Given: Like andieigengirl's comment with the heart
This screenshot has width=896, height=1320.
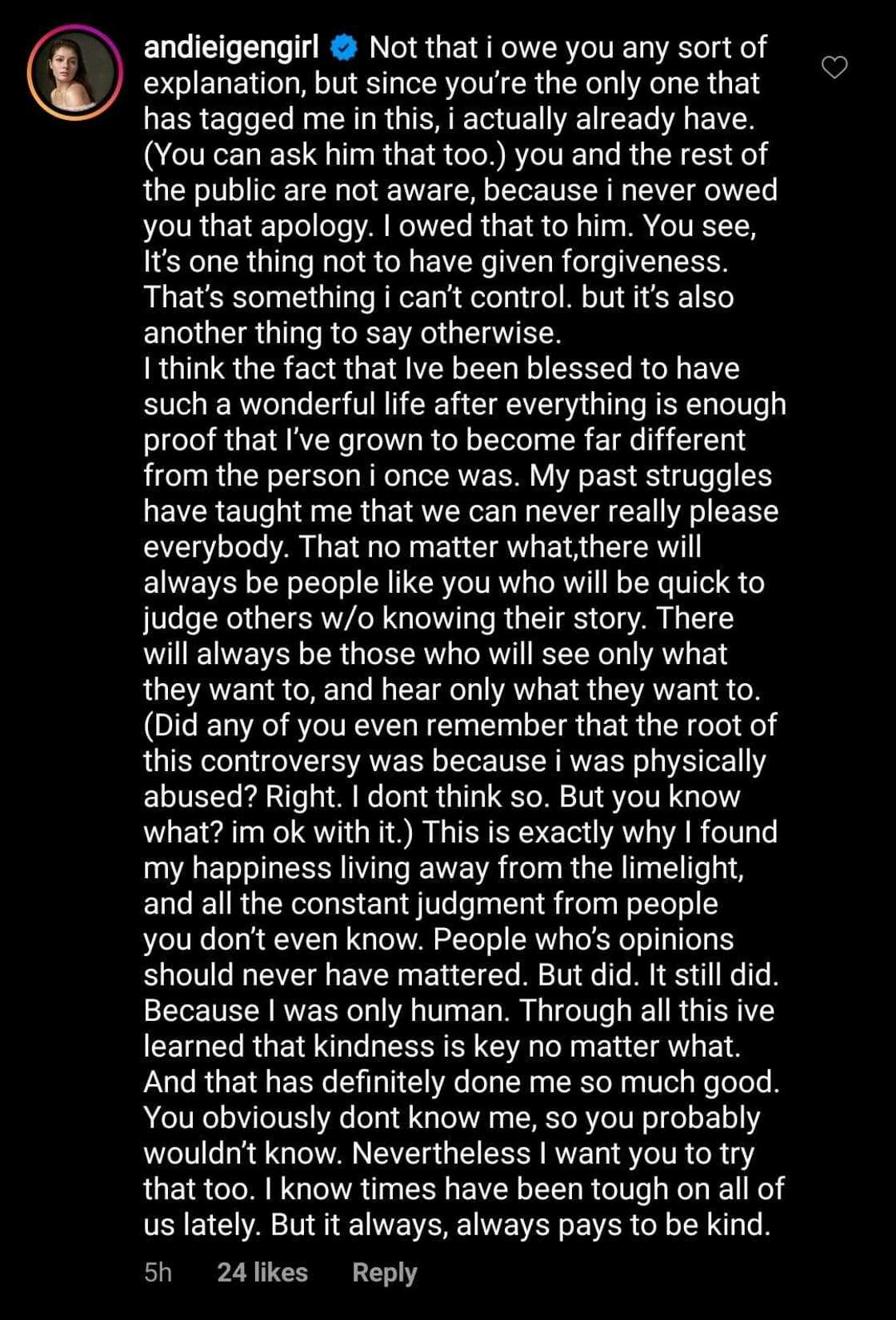Looking at the screenshot, I should pyautogui.click(x=834, y=68).
